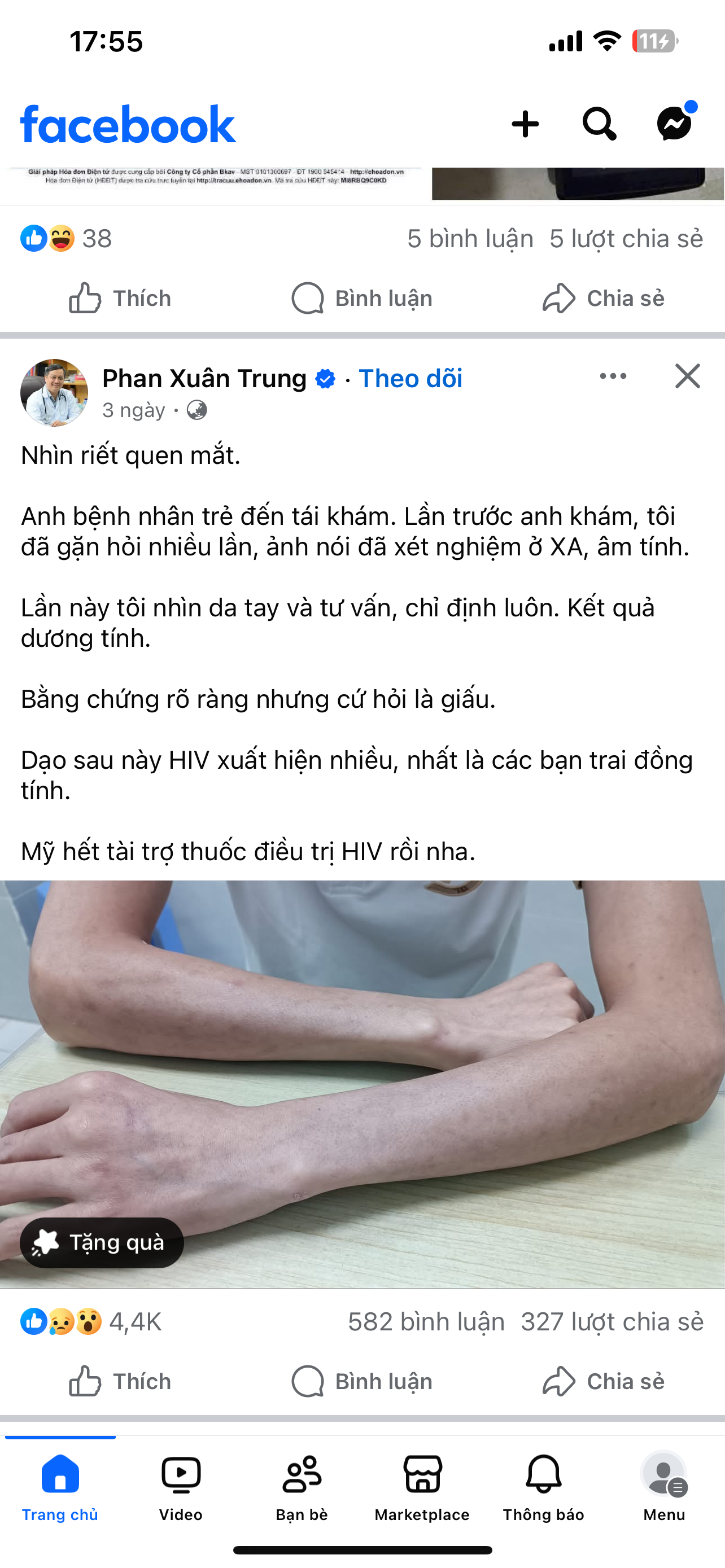Share the post with 5 lượt chia sẻ
The height and width of the screenshot is (1568, 725).
pyautogui.click(x=603, y=298)
